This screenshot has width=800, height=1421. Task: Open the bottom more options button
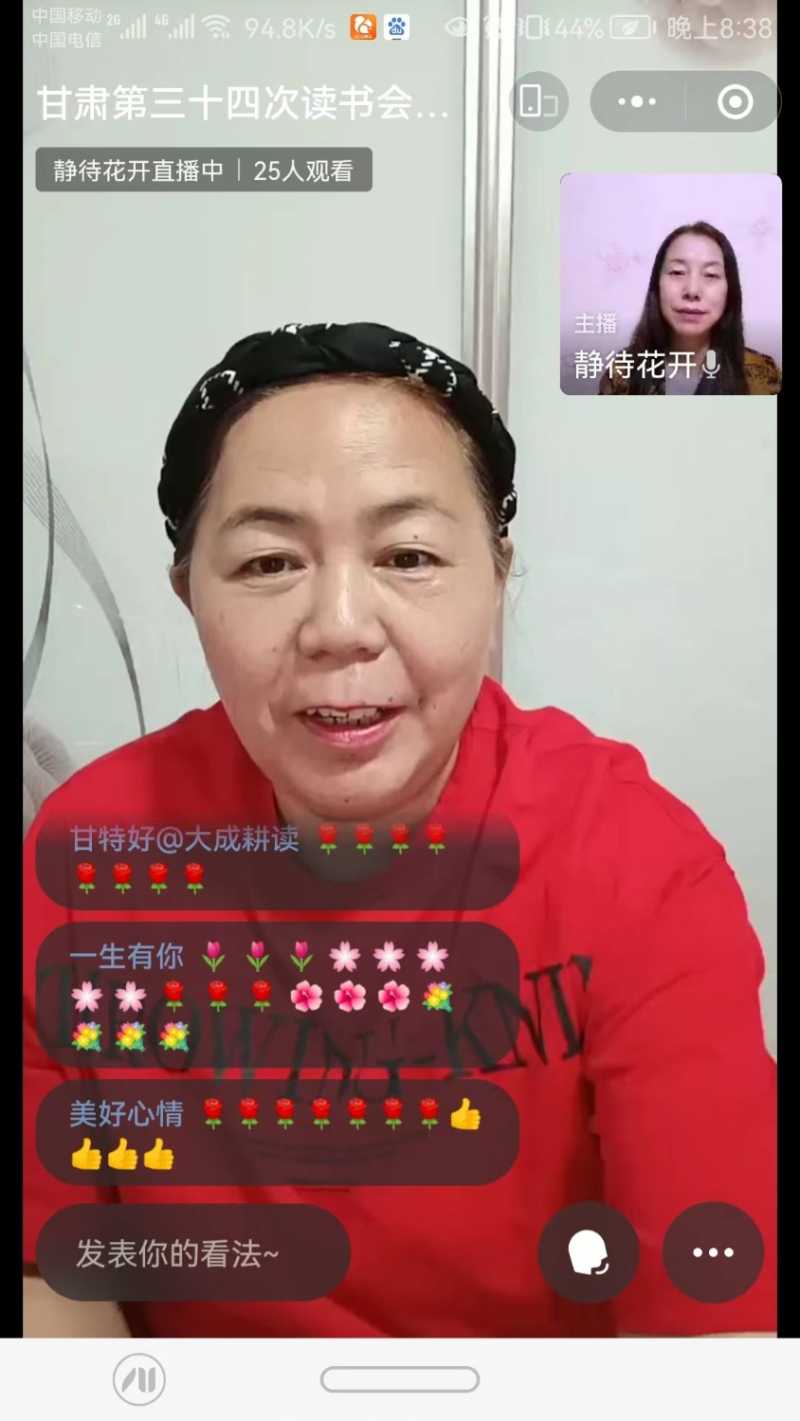(713, 1252)
